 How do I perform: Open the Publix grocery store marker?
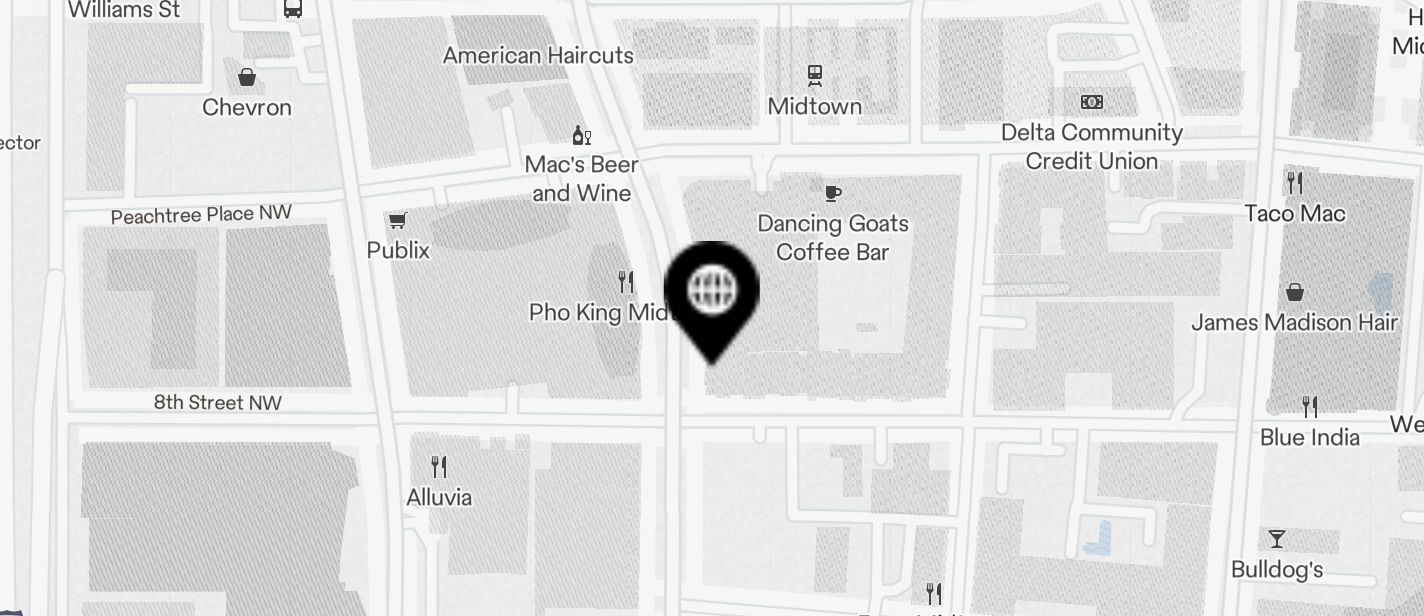click(398, 222)
